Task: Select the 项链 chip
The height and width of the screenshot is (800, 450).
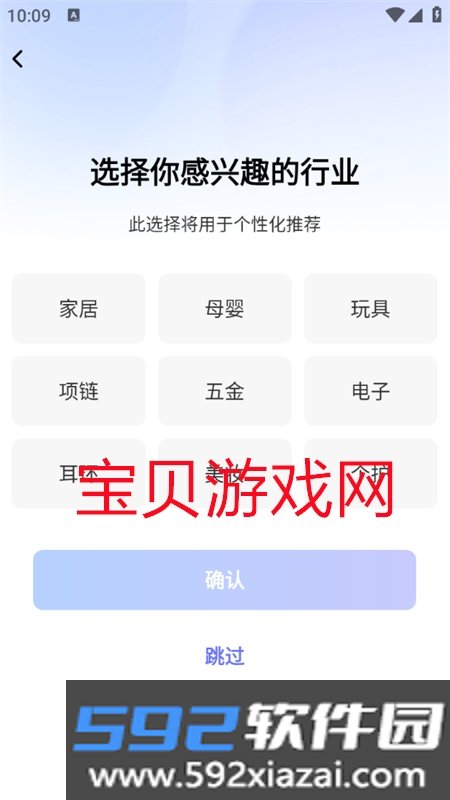Action: coord(79,391)
